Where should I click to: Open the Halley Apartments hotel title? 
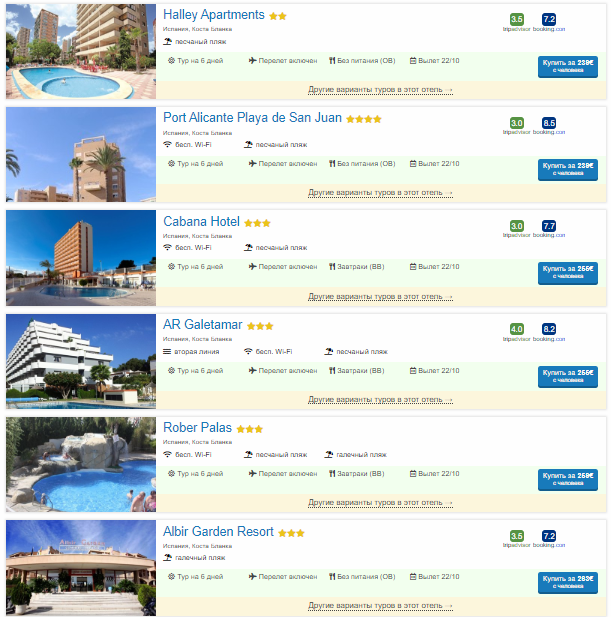pos(214,15)
